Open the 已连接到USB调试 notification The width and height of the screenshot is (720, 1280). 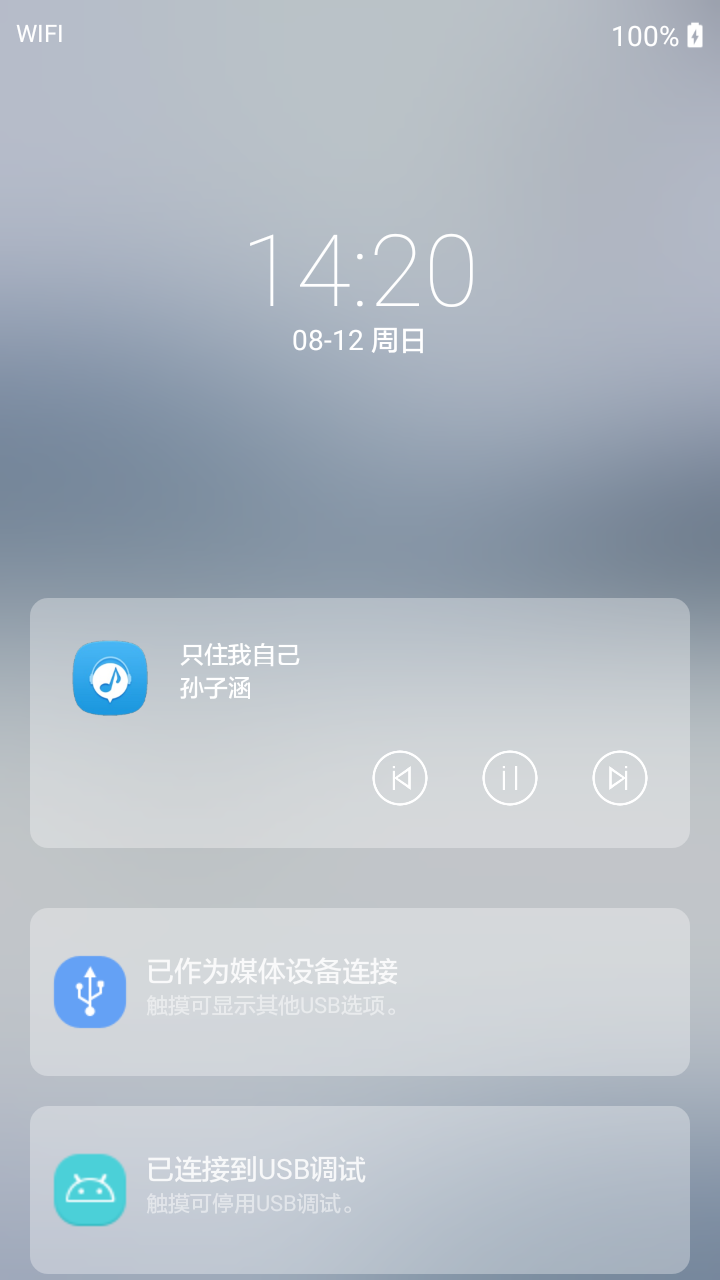[x=360, y=1189]
